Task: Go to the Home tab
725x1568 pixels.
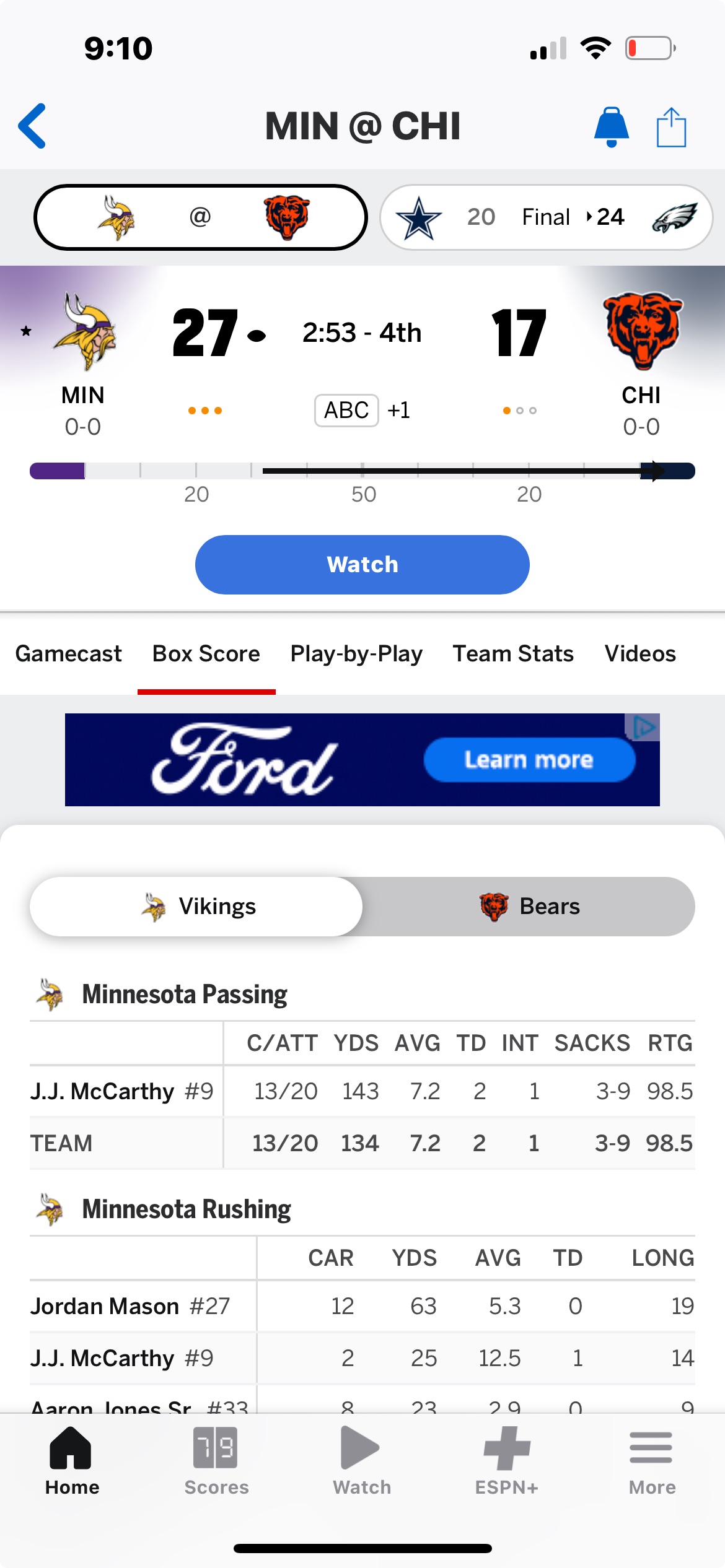Action: click(72, 1461)
